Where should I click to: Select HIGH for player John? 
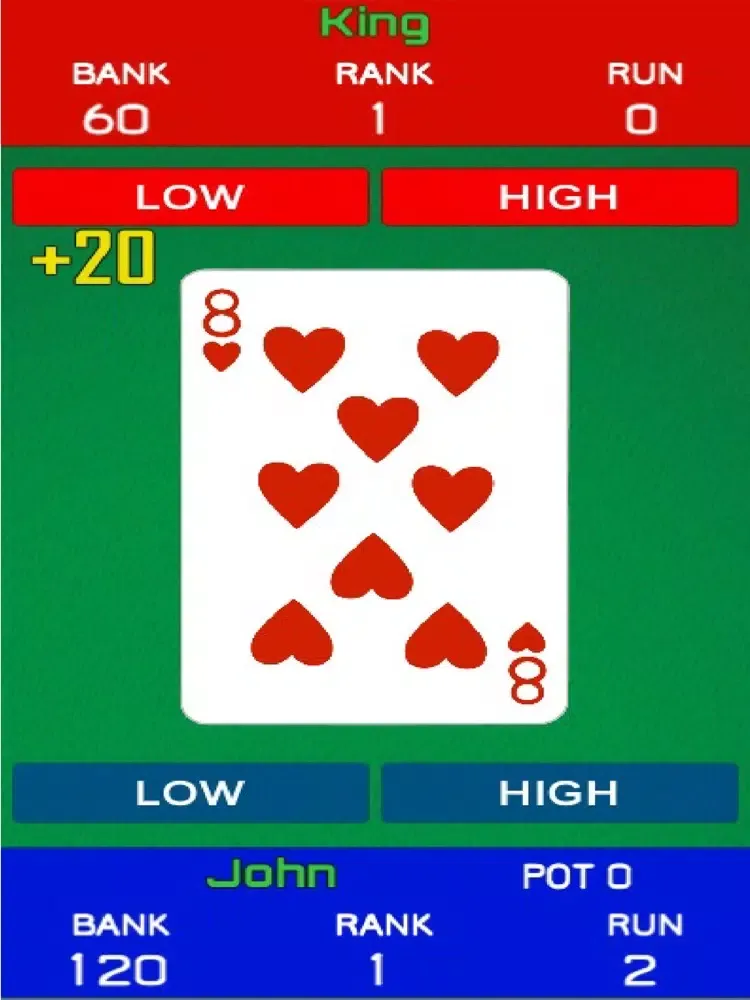[560, 793]
